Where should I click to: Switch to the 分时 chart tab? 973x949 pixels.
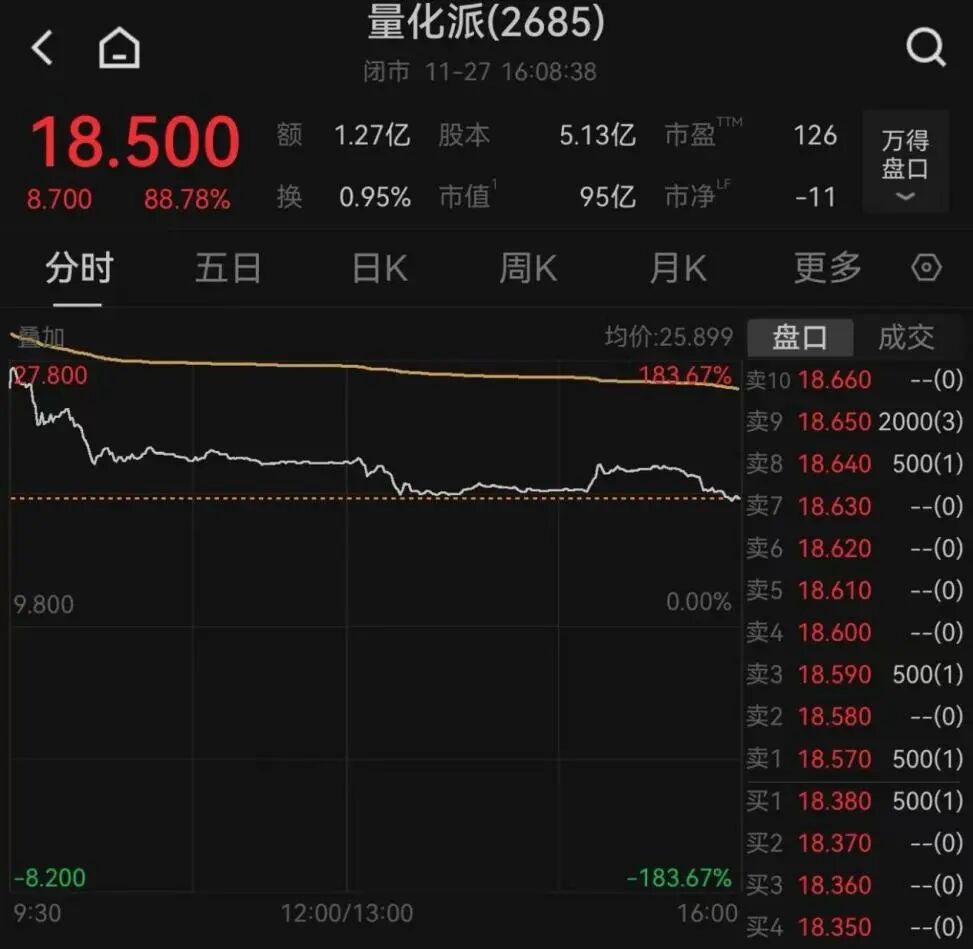79,268
